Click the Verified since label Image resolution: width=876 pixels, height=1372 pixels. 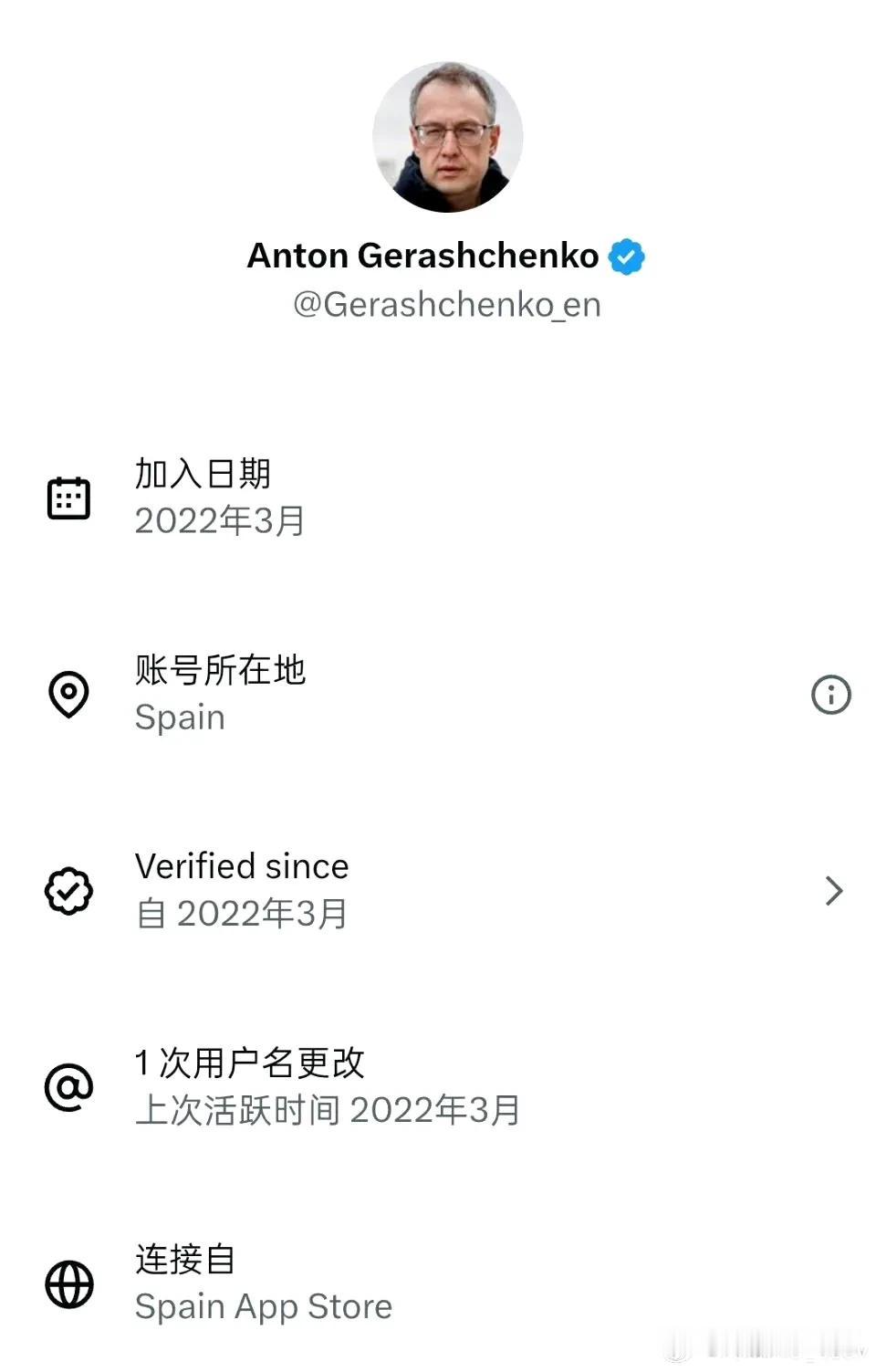[241, 866]
